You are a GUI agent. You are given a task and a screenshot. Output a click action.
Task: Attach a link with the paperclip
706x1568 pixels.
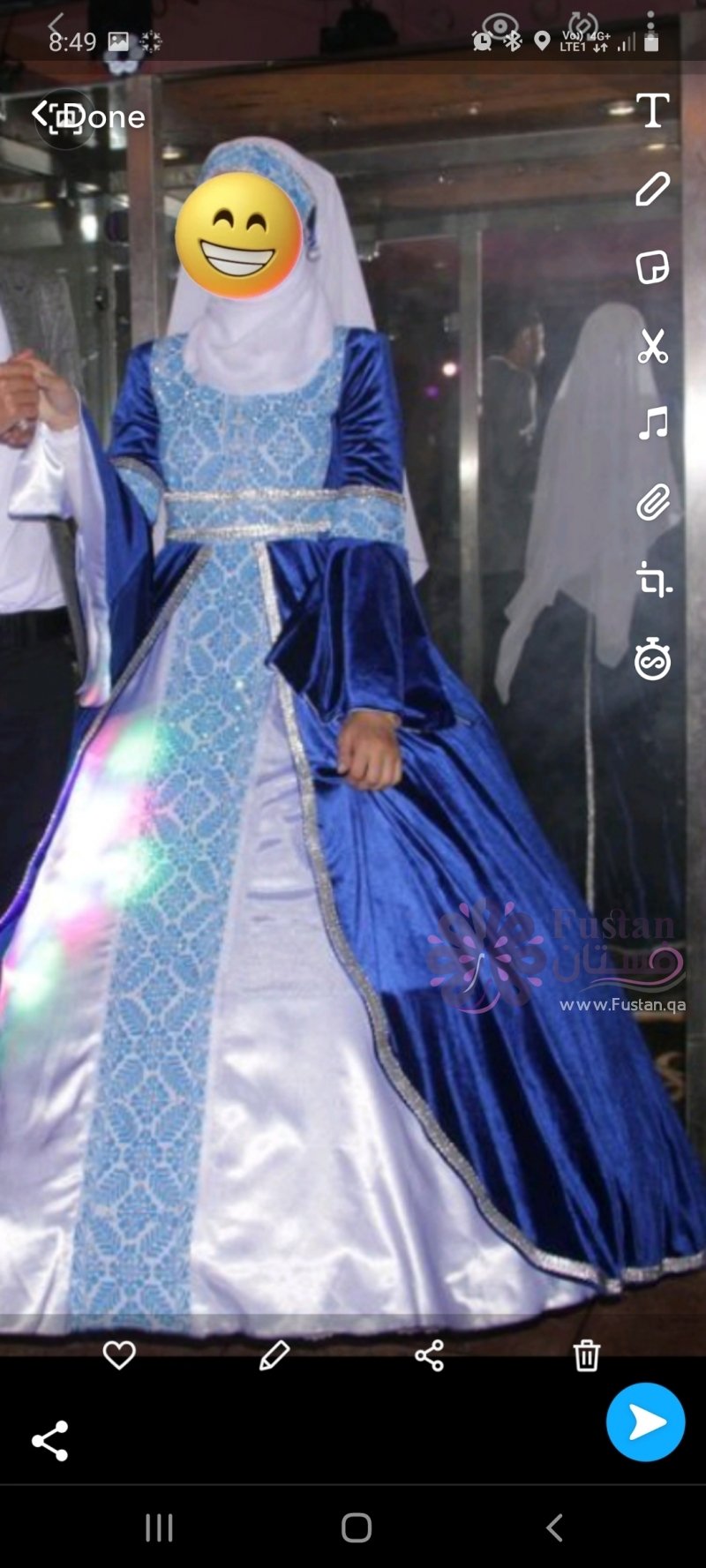(653, 503)
